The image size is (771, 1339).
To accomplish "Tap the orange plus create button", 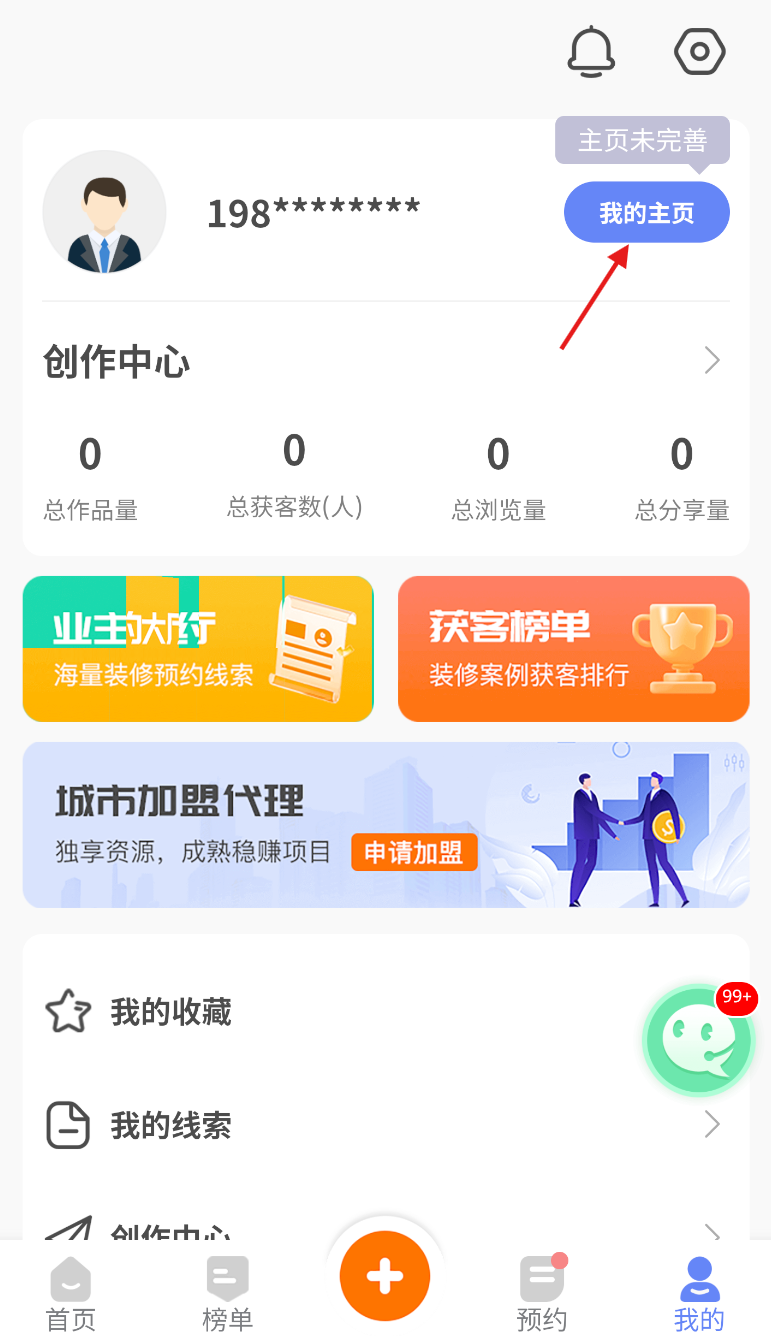I will coord(385,1276).
